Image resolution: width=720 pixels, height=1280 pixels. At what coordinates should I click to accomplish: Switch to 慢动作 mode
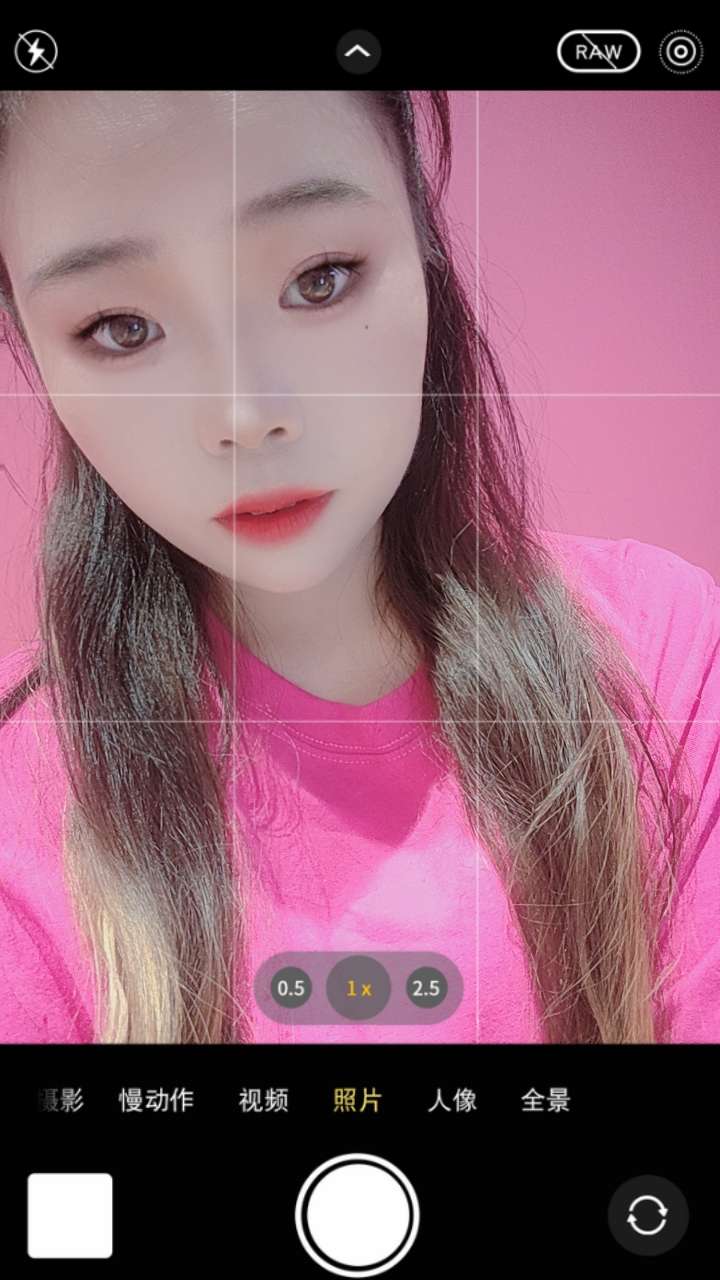pyautogui.click(x=156, y=1101)
